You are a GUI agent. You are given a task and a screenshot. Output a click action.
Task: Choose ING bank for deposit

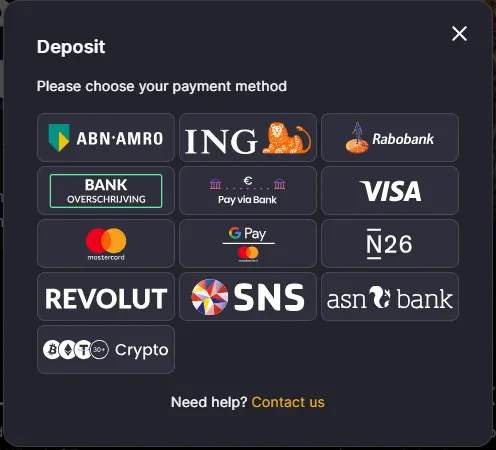[248, 137]
